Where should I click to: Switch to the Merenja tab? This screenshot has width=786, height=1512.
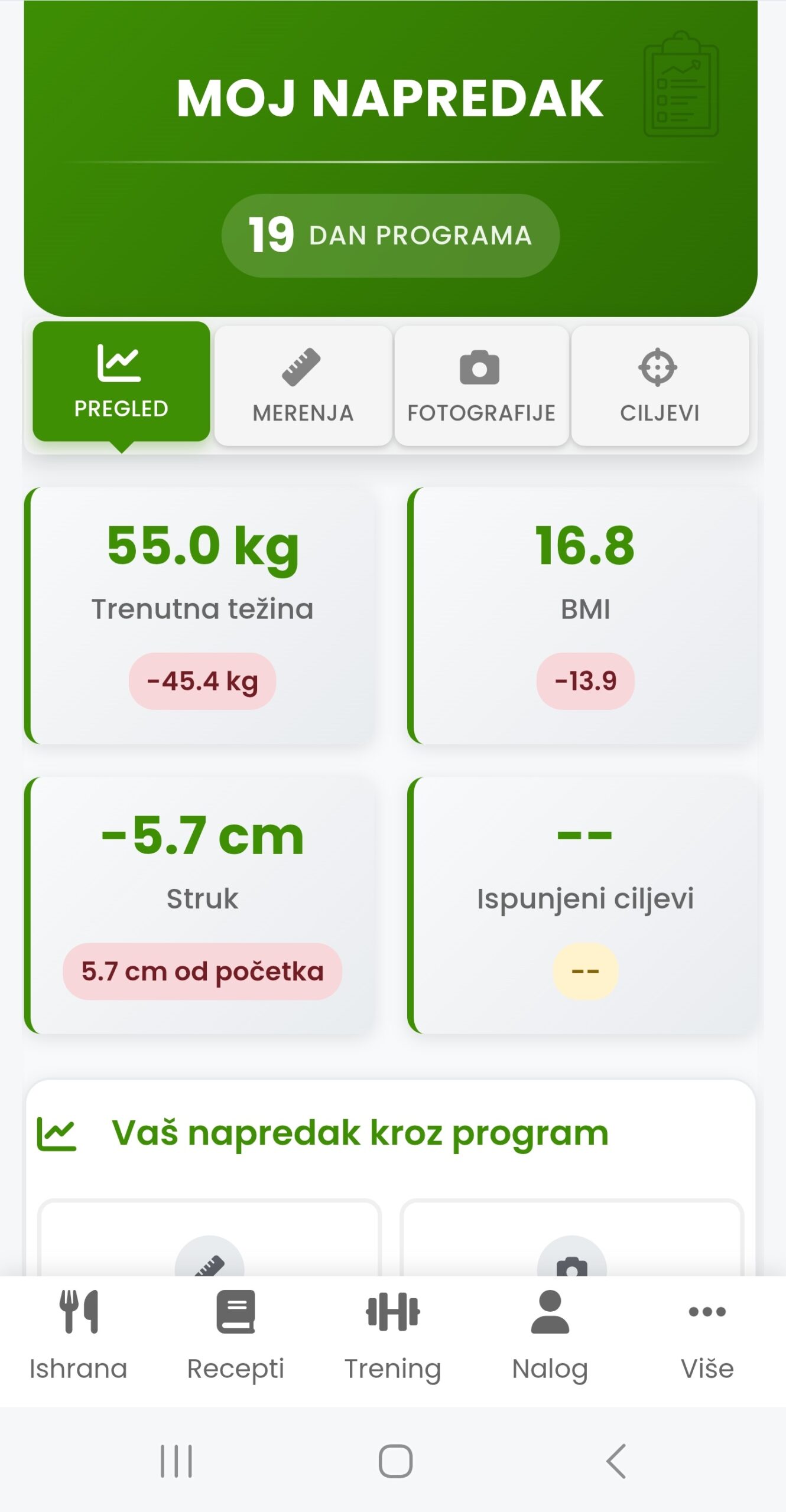(303, 384)
